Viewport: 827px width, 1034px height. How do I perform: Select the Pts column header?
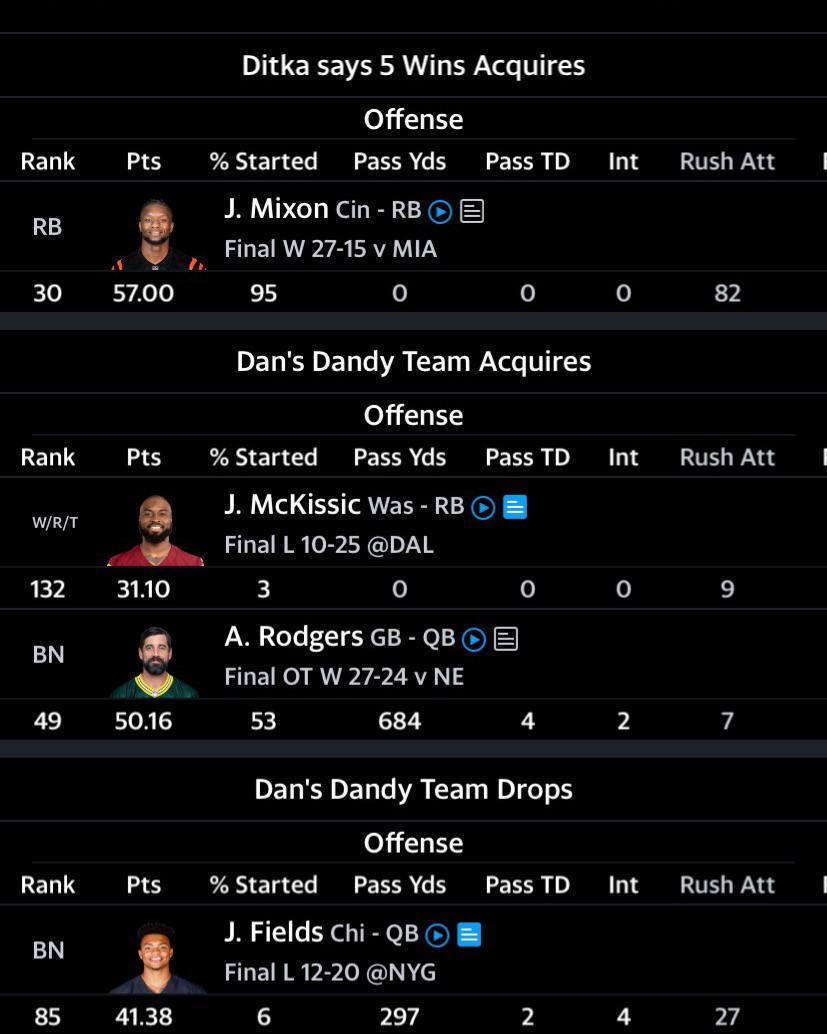(x=143, y=161)
